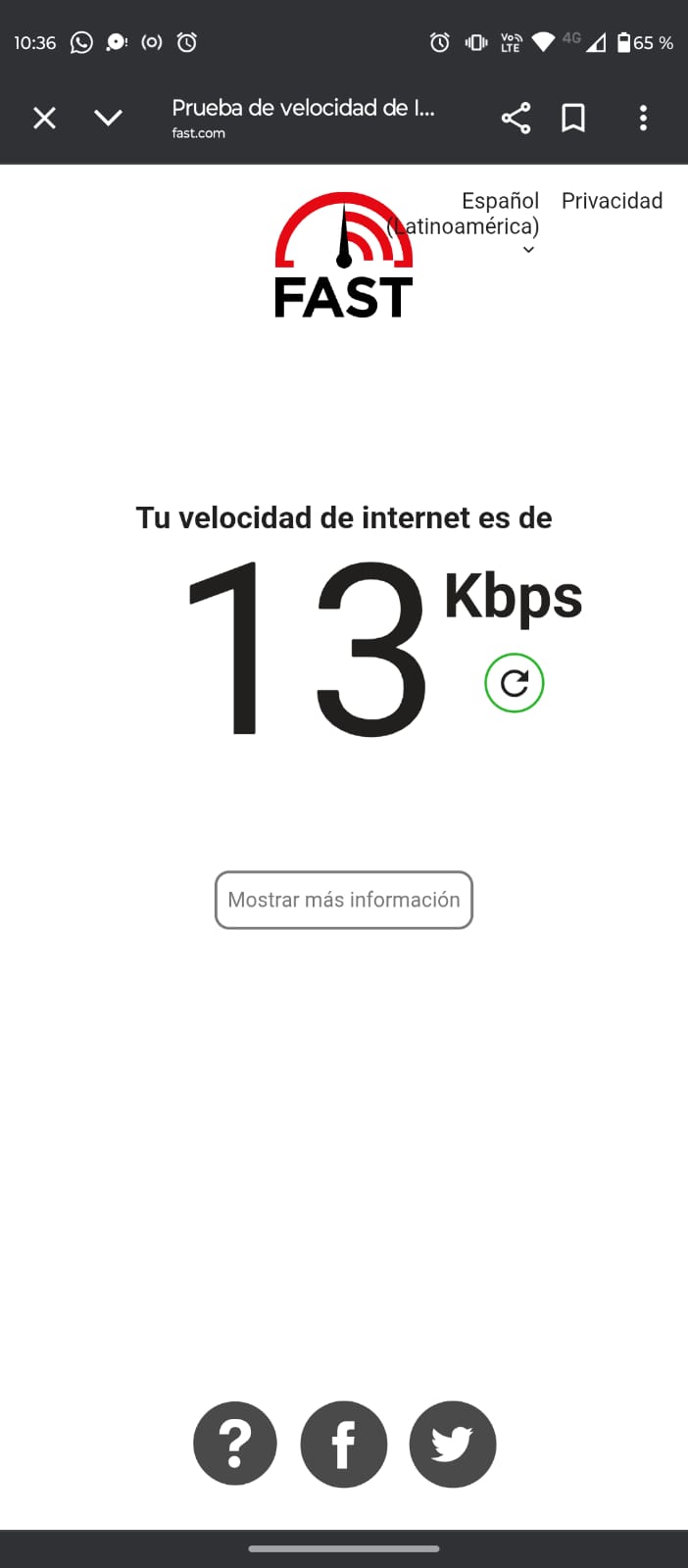Viewport: 688px width, 1568px height.
Task: Close the in-app browser tab
Action: [44, 119]
